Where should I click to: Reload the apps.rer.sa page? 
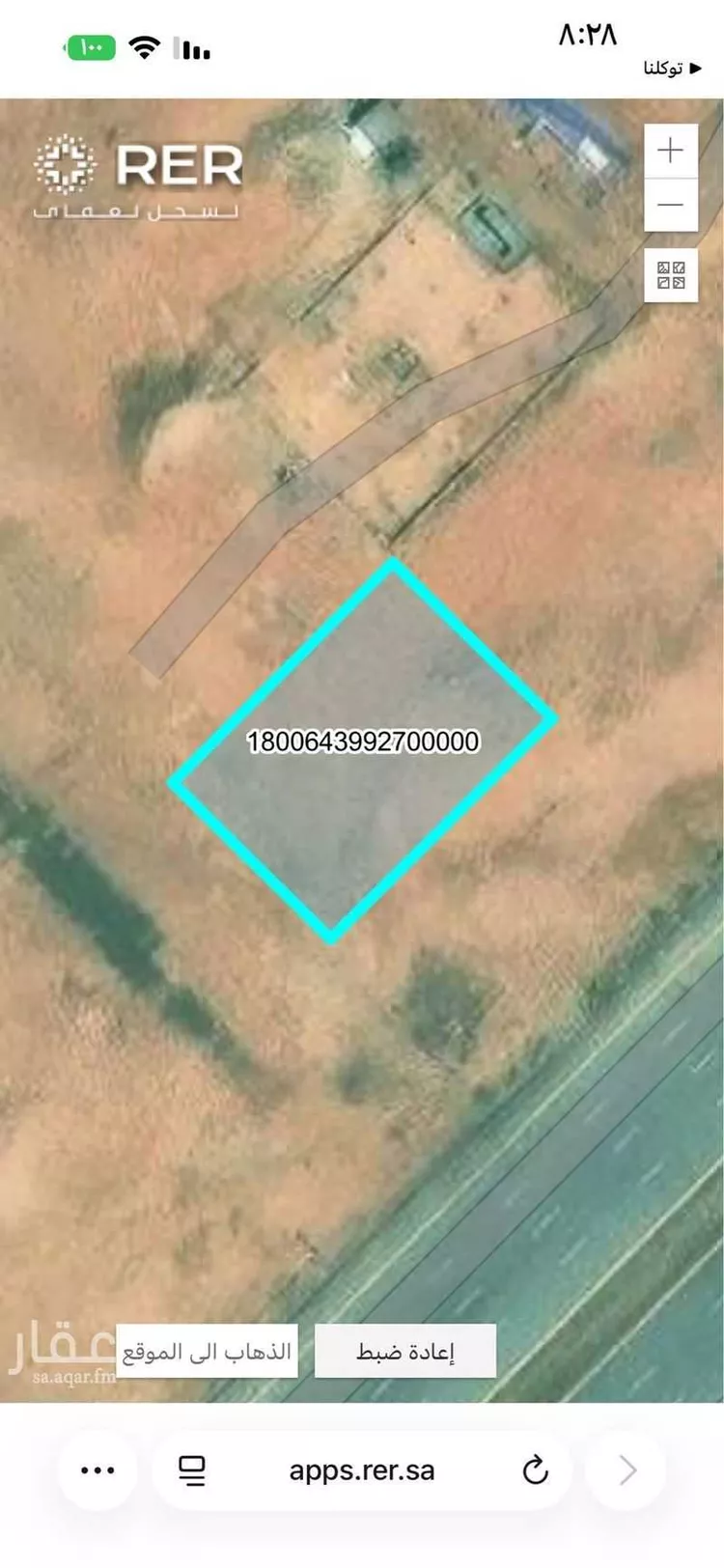[x=535, y=1470]
